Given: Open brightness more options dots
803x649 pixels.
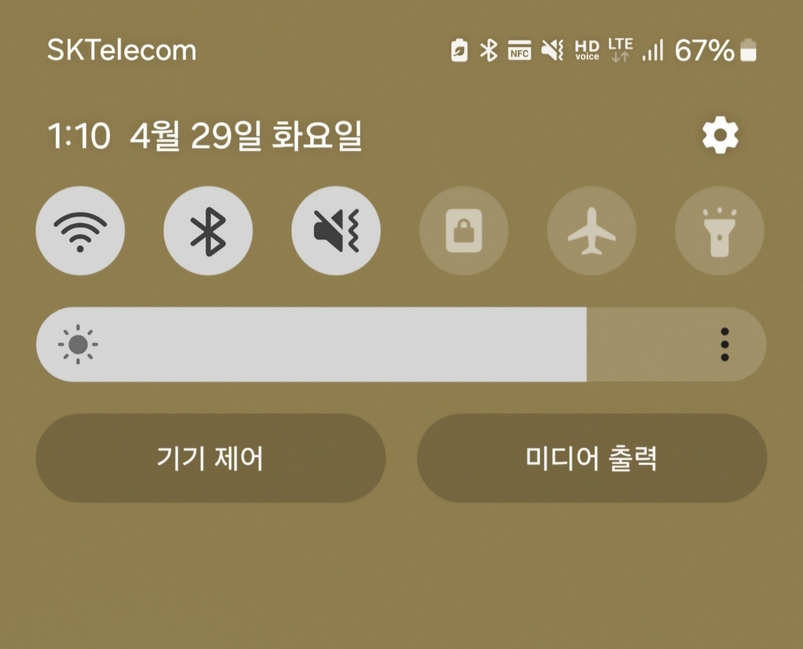Looking at the screenshot, I should (x=724, y=344).
